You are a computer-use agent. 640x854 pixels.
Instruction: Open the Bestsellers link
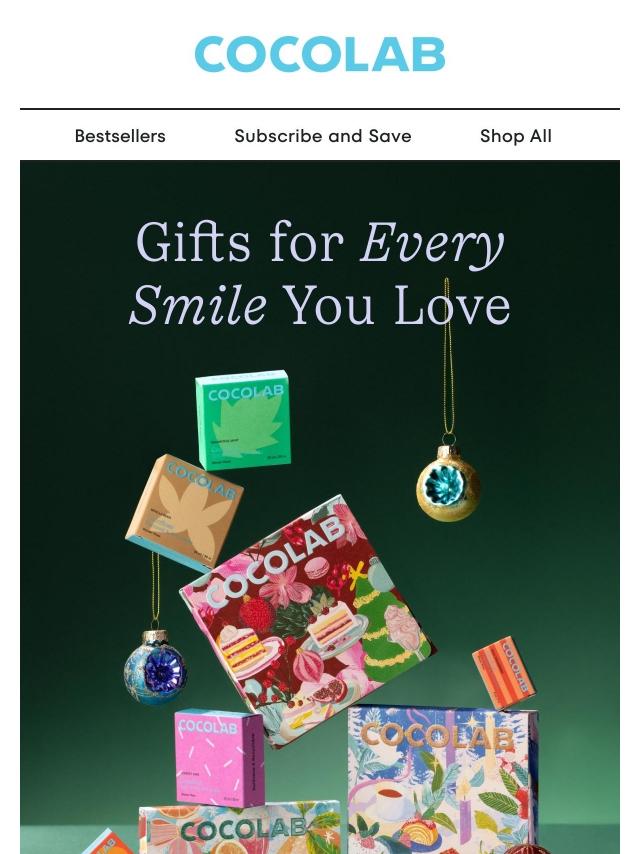(120, 136)
